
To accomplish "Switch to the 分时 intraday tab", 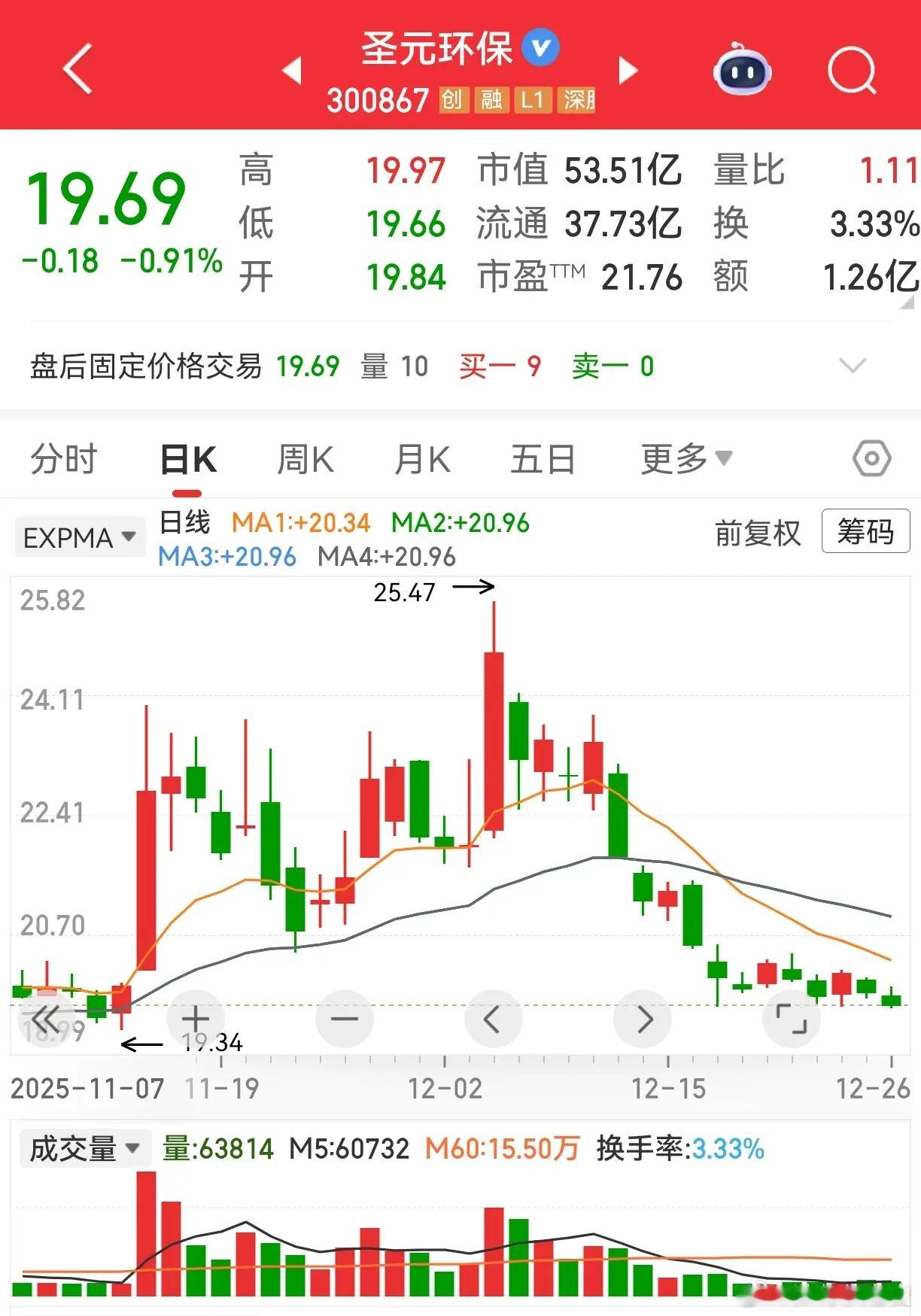I will point(64,457).
